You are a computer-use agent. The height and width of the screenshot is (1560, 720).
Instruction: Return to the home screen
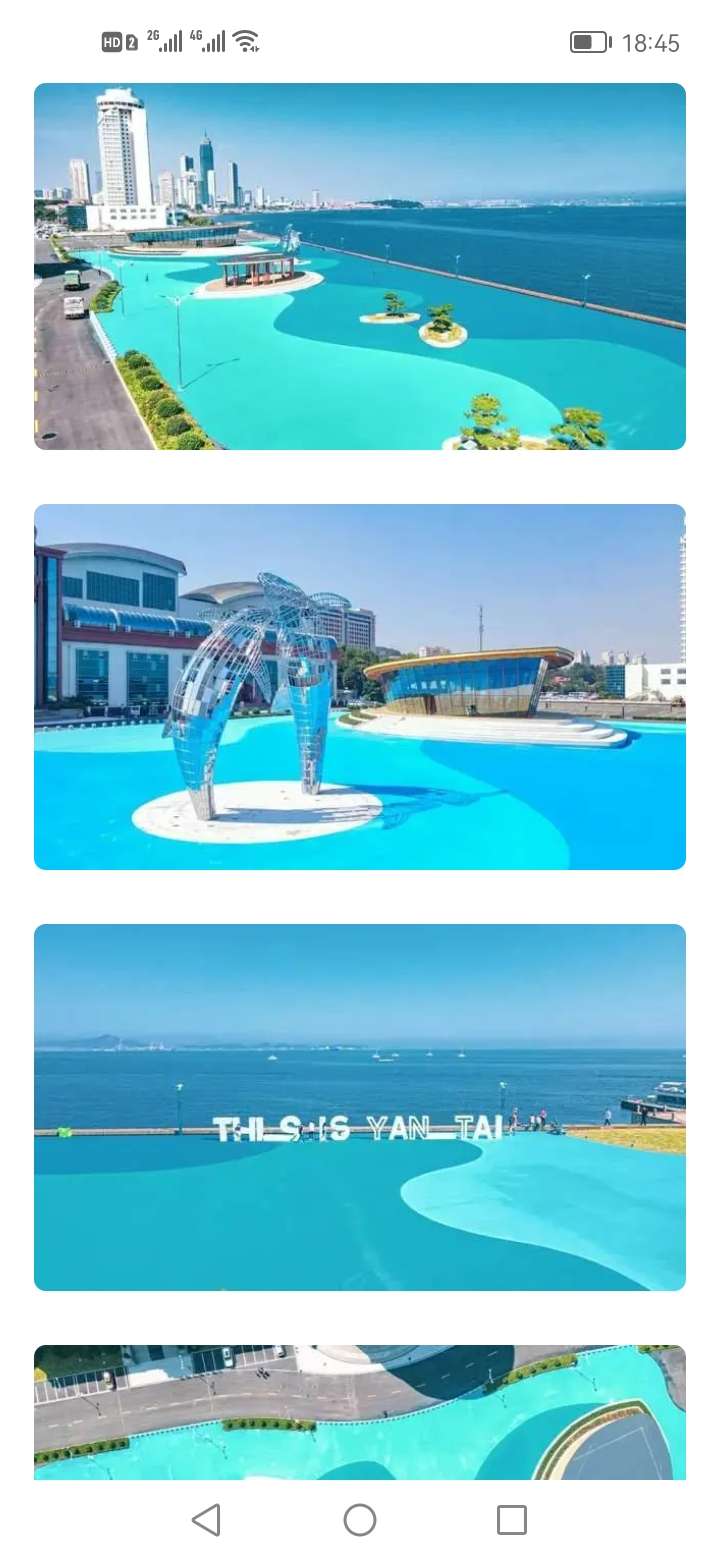coord(360,1520)
